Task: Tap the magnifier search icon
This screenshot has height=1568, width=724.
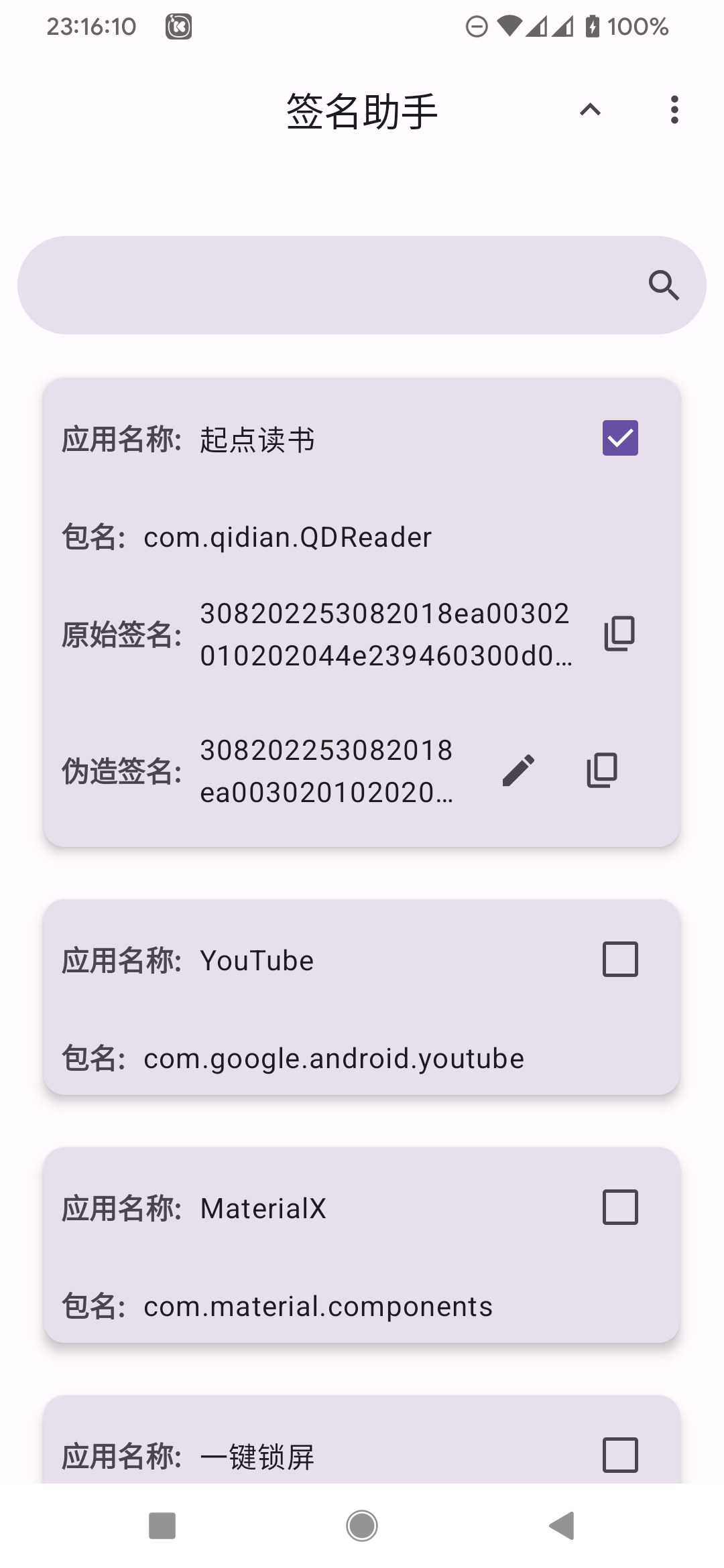Action: point(664,285)
